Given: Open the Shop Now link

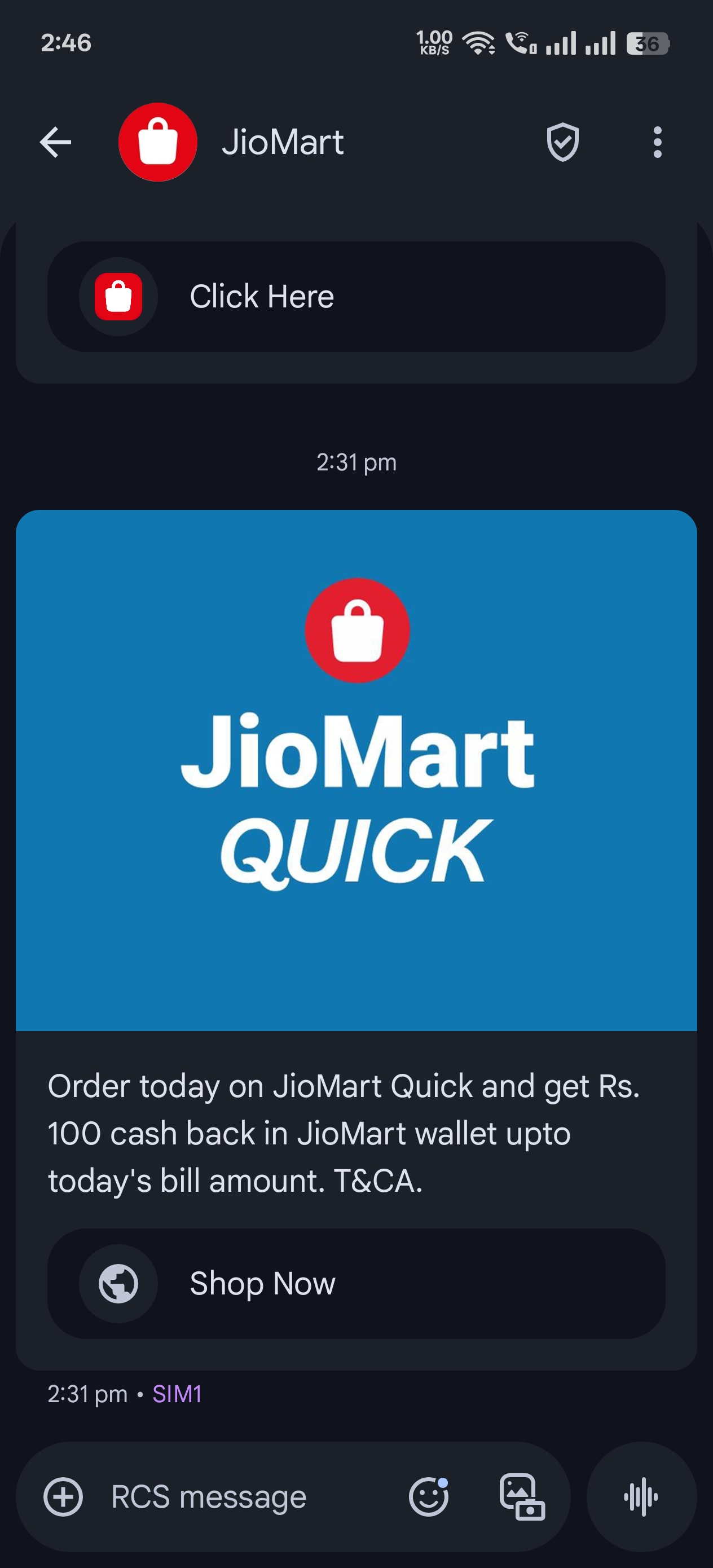Looking at the screenshot, I should point(356,1283).
